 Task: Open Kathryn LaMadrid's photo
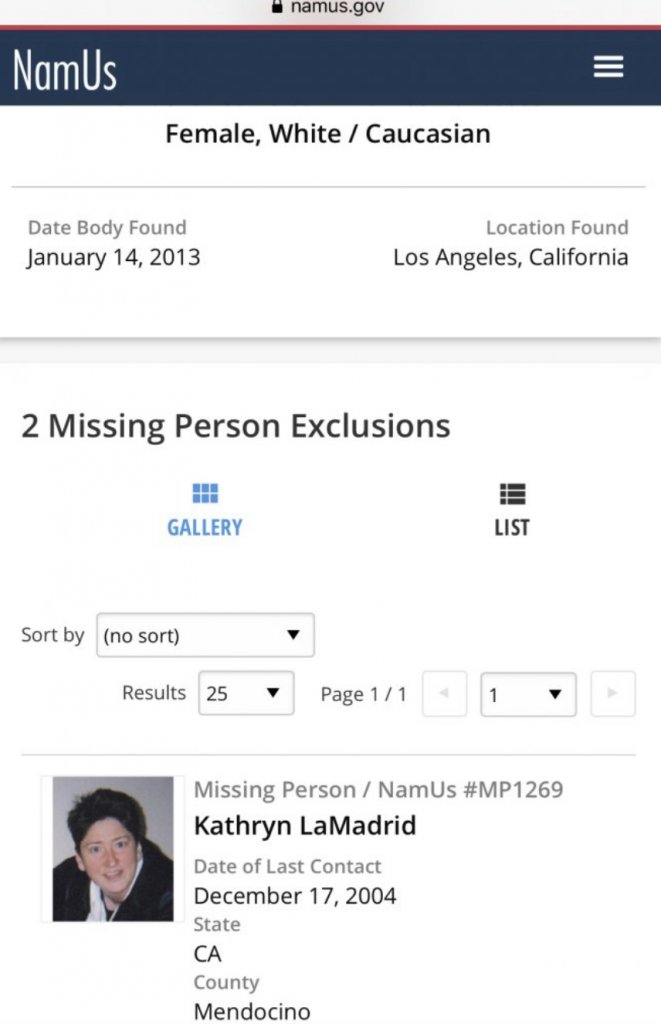click(112, 848)
